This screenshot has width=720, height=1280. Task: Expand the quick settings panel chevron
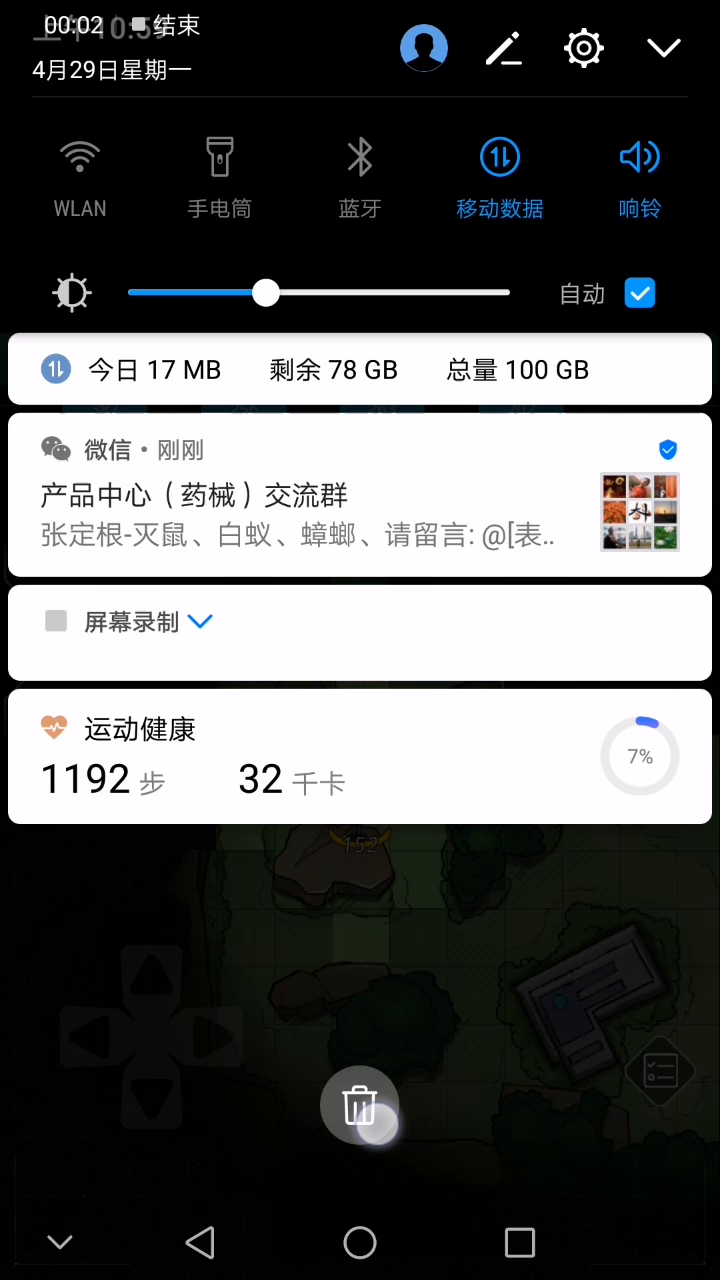pyautogui.click(x=664, y=48)
